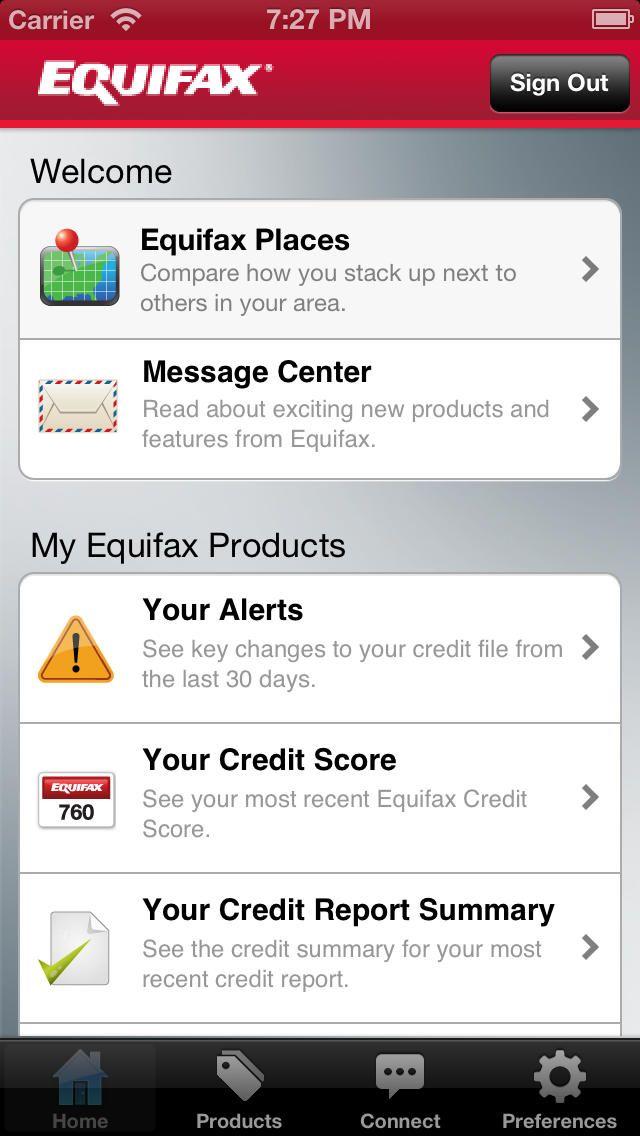Viewport: 640px width, 1136px height.
Task: Switch to the Connect tab
Action: coord(400,1090)
